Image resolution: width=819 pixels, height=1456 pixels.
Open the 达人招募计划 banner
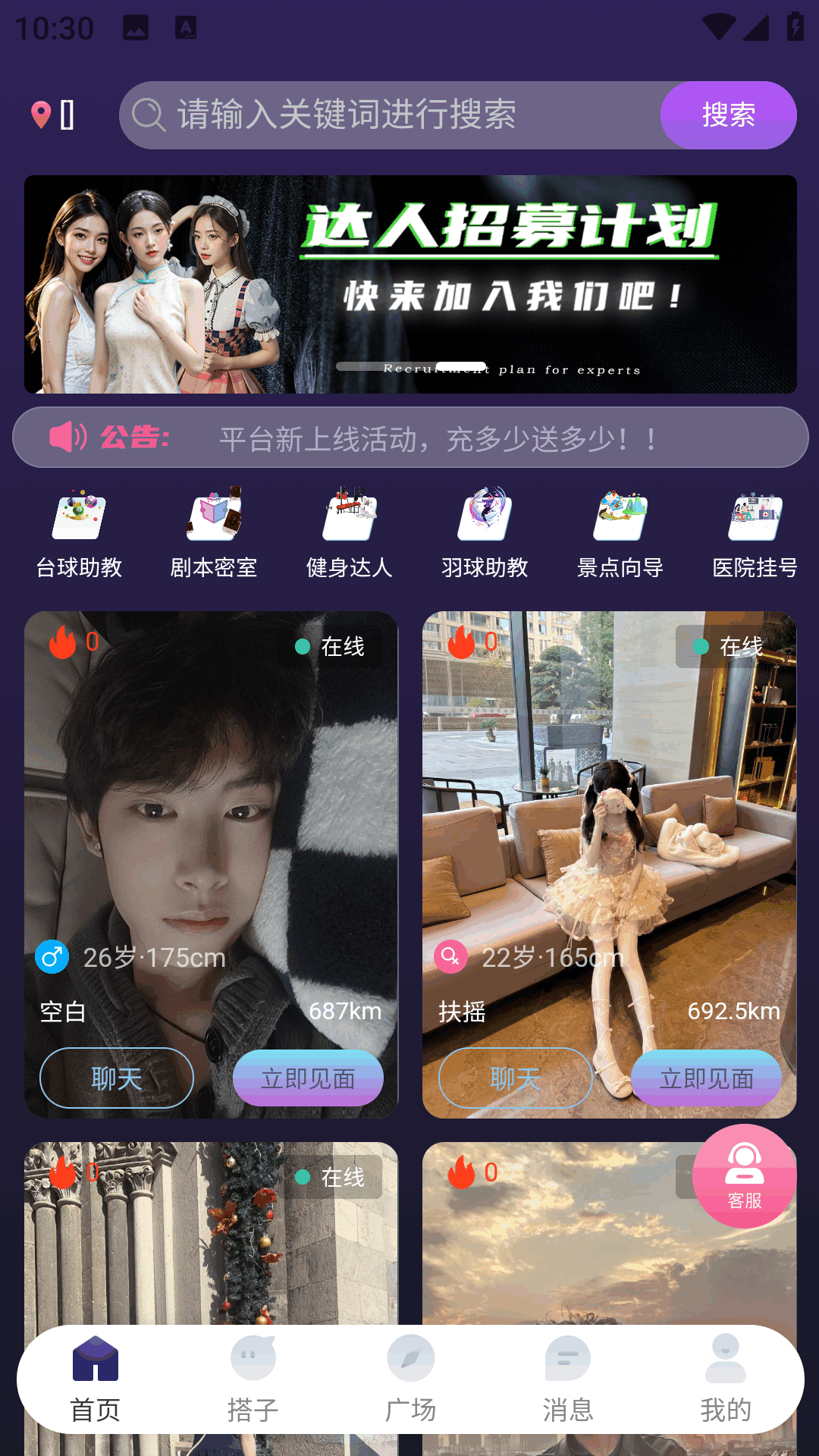pos(410,284)
